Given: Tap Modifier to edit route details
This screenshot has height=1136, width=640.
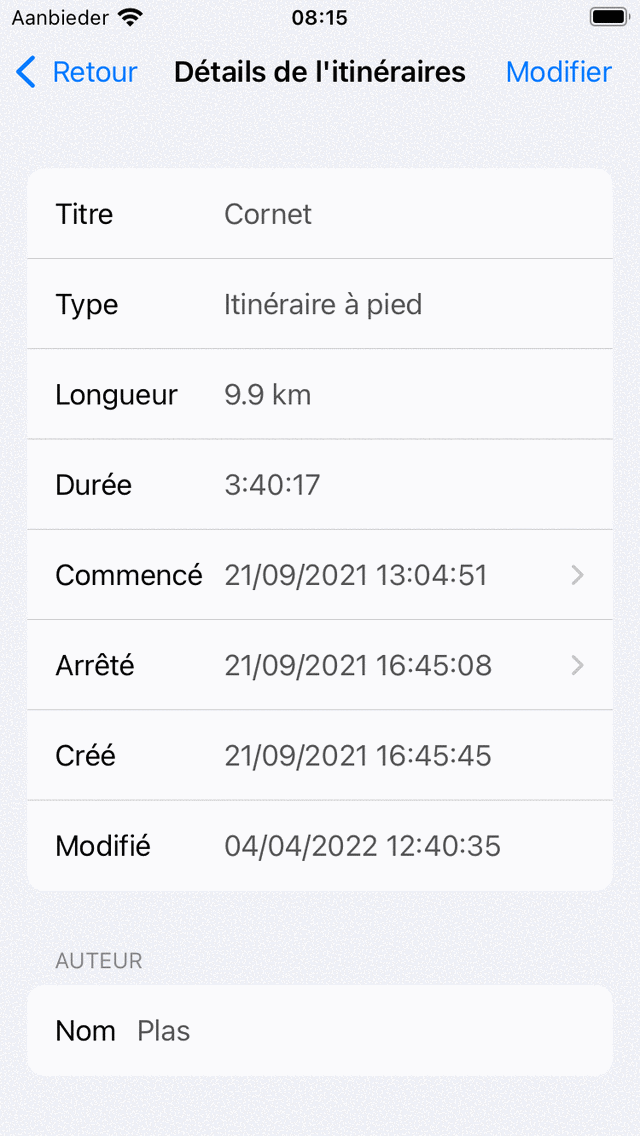Looking at the screenshot, I should pos(558,72).
